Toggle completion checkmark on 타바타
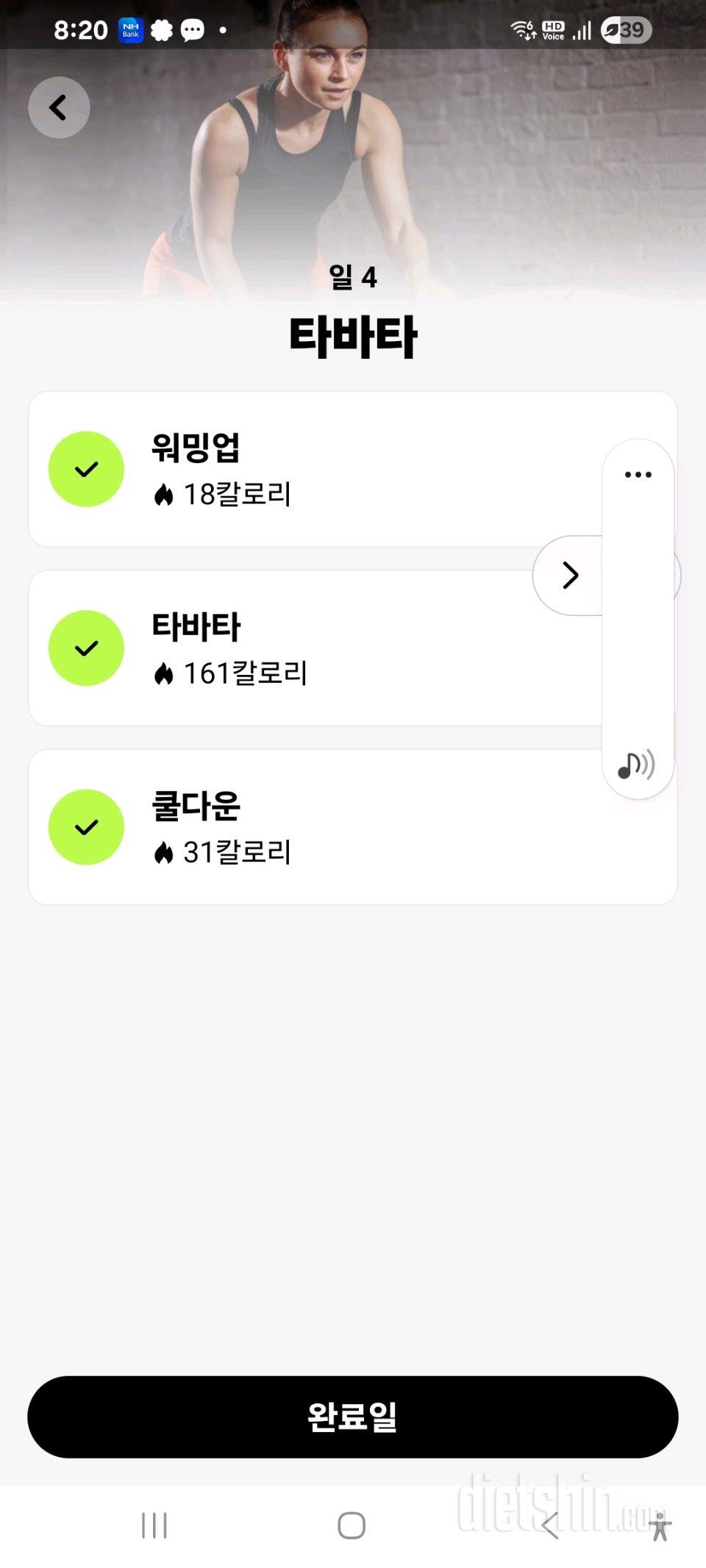This screenshot has width=706, height=1568. pos(85,648)
